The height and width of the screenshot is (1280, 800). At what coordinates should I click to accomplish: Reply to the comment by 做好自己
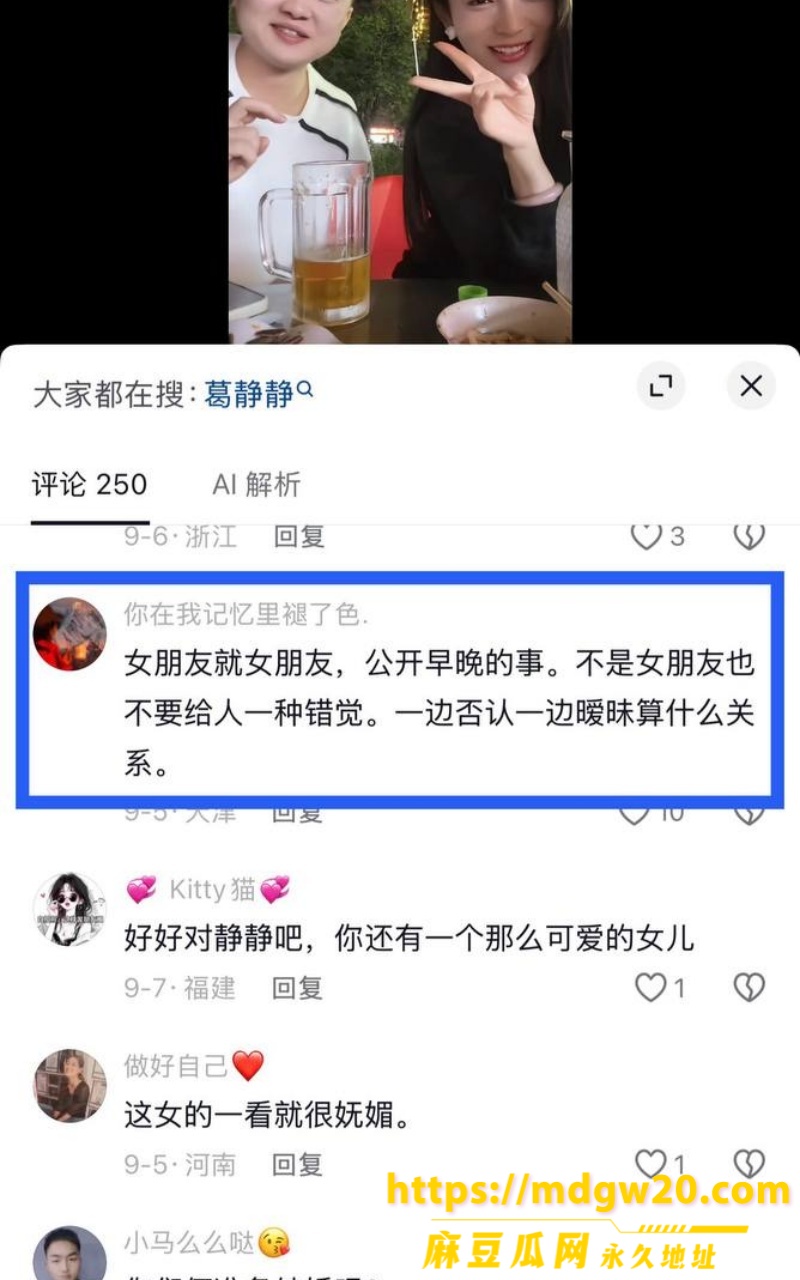point(298,1164)
